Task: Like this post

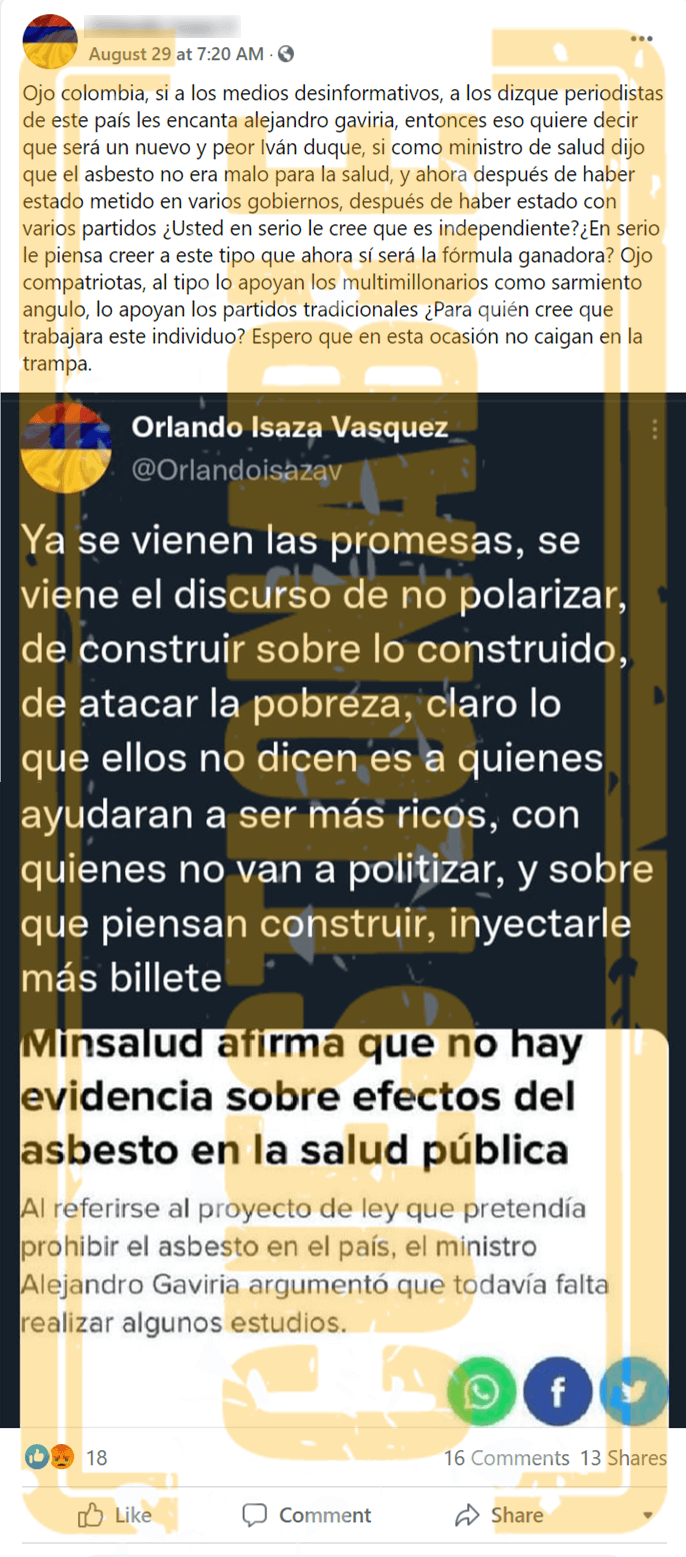Action: tap(114, 1514)
